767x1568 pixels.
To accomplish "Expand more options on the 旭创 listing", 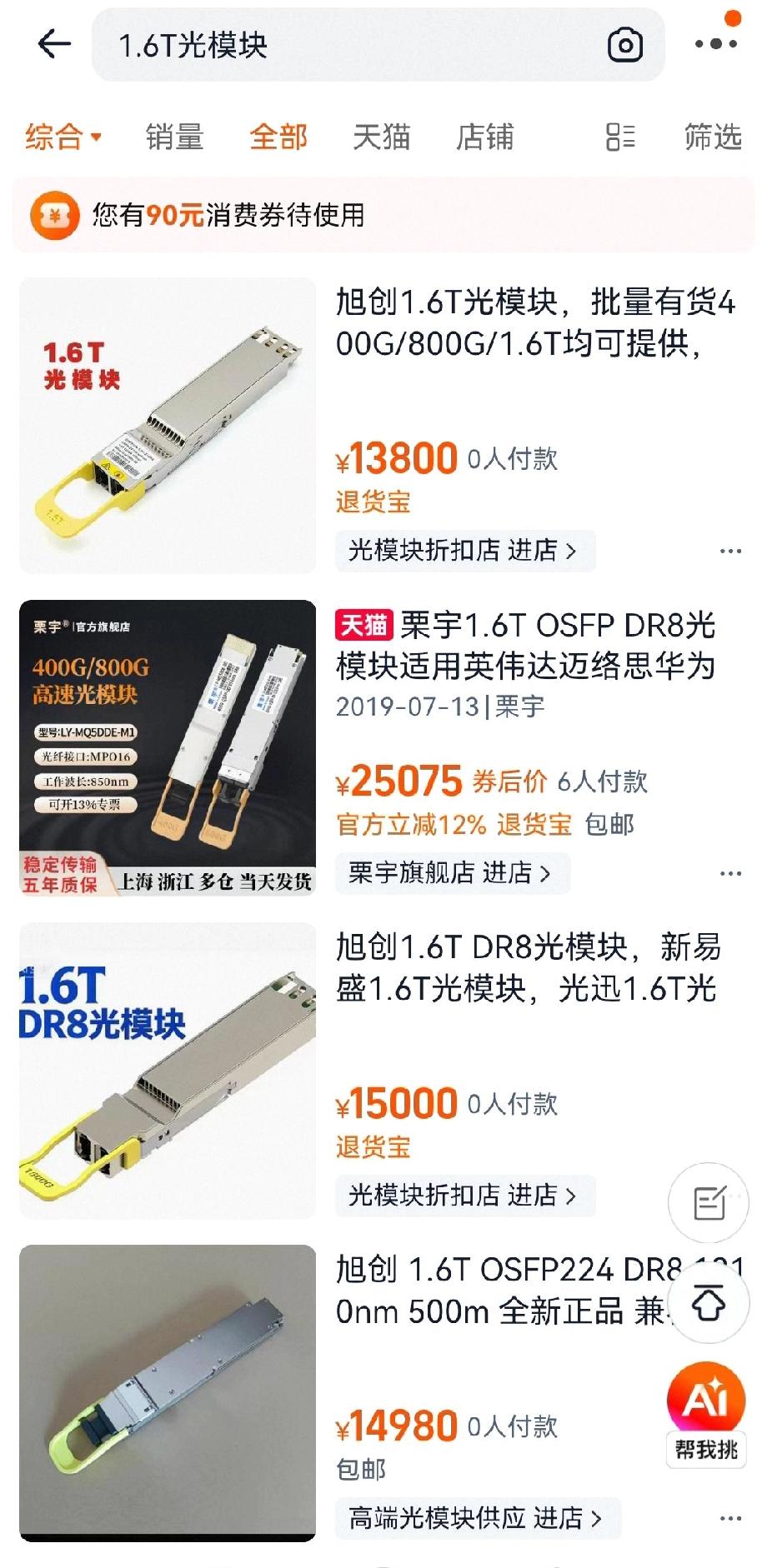I will coord(732,551).
